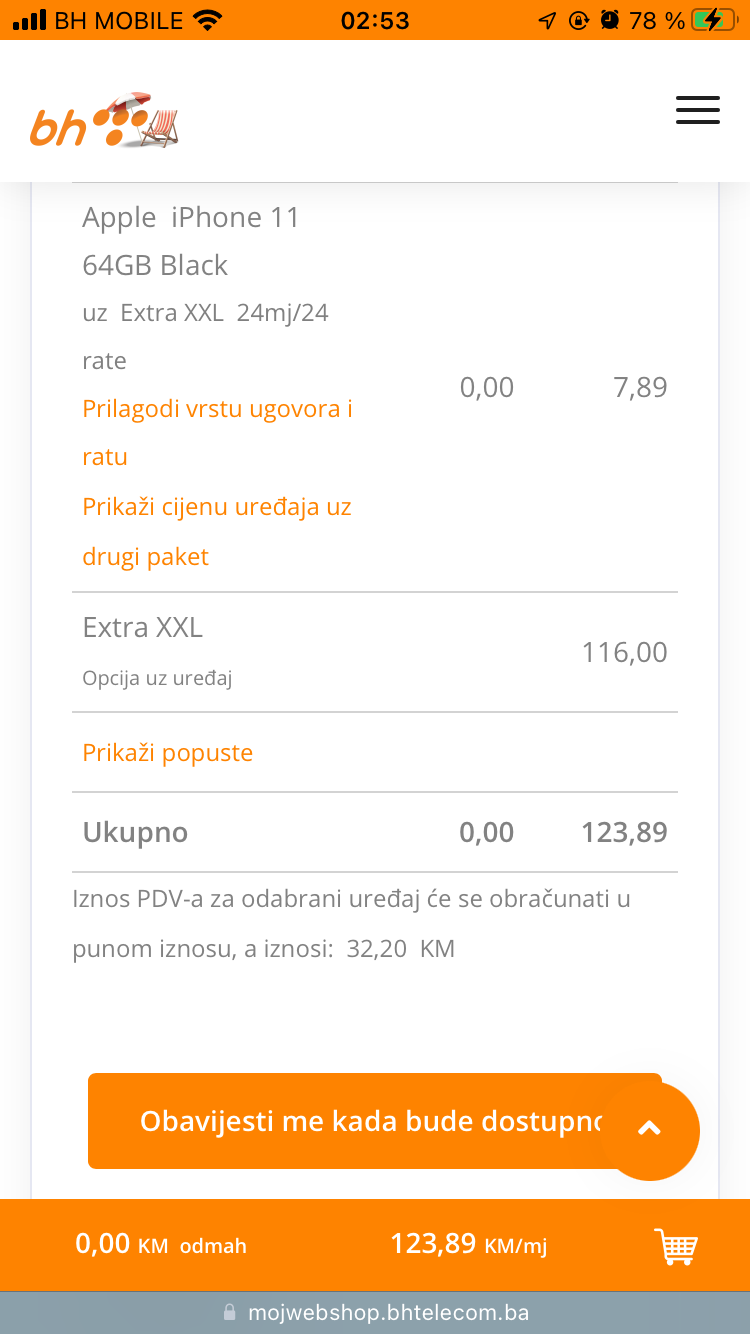Tap the mojwebshop.bhtelecom.ba address bar
This screenshot has width=750, height=1334.
coord(375,1313)
